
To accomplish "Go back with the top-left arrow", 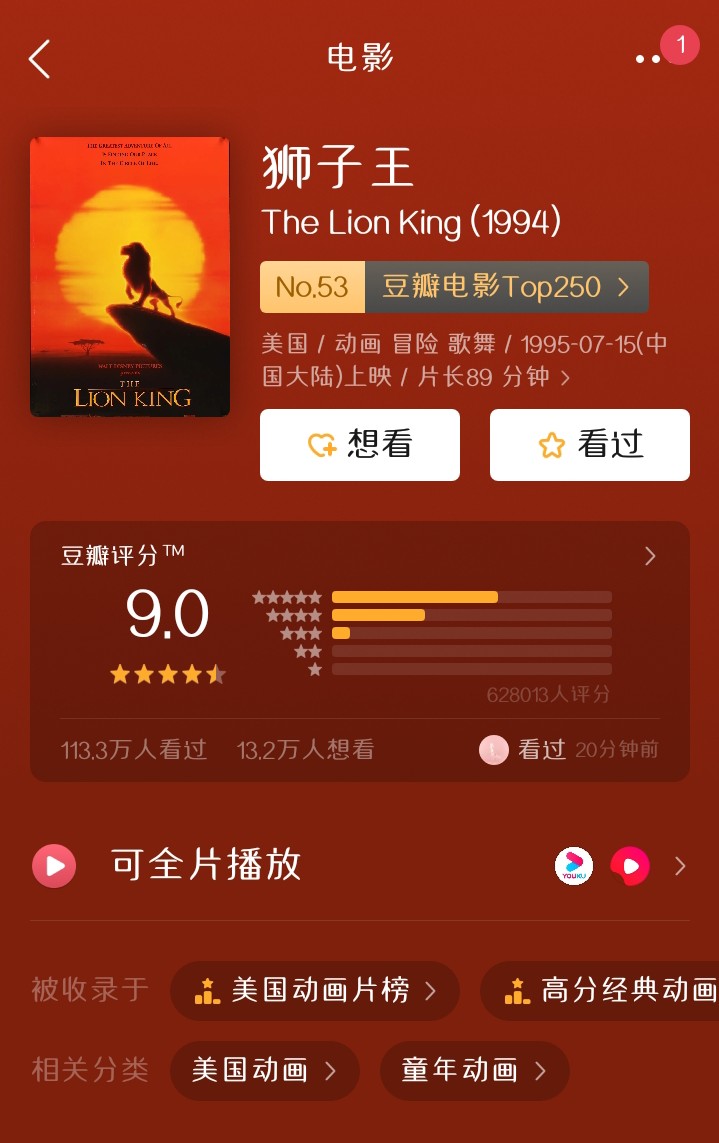I will (x=40, y=60).
